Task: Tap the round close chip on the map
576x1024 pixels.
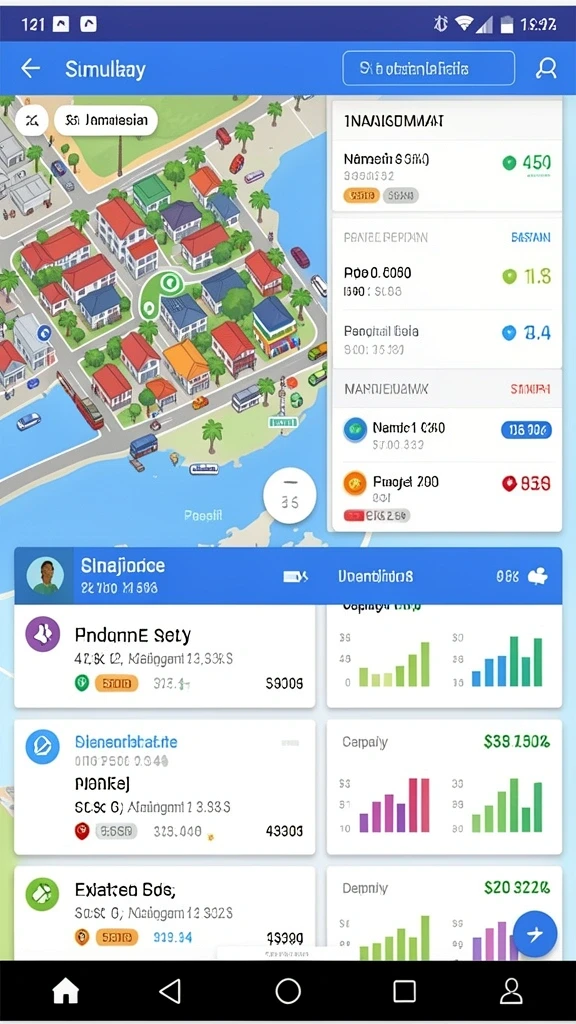Action: 31,120
